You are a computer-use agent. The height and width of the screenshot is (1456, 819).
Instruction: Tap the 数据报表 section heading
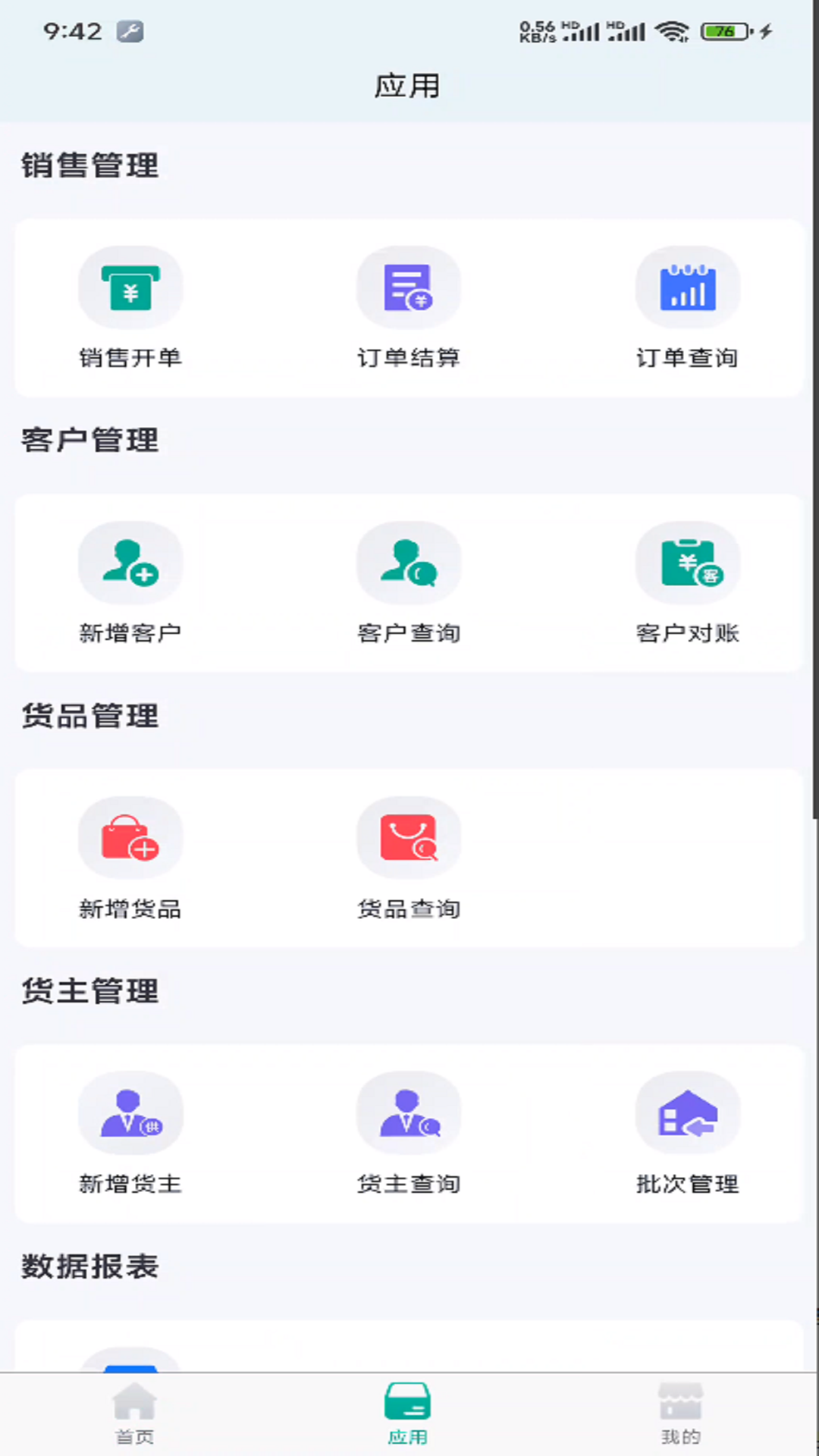point(89,1265)
